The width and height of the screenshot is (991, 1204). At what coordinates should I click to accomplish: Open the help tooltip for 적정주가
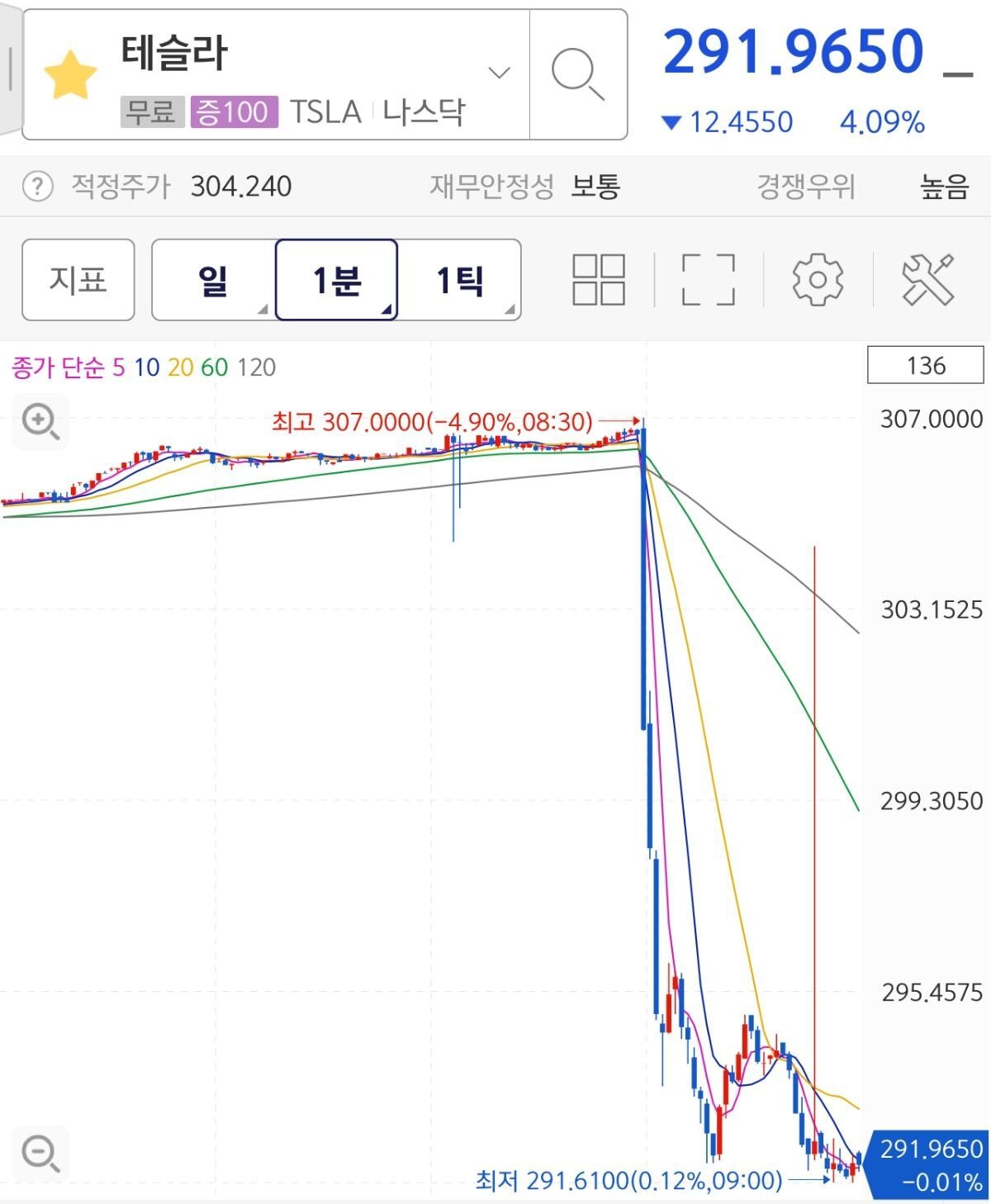38,186
